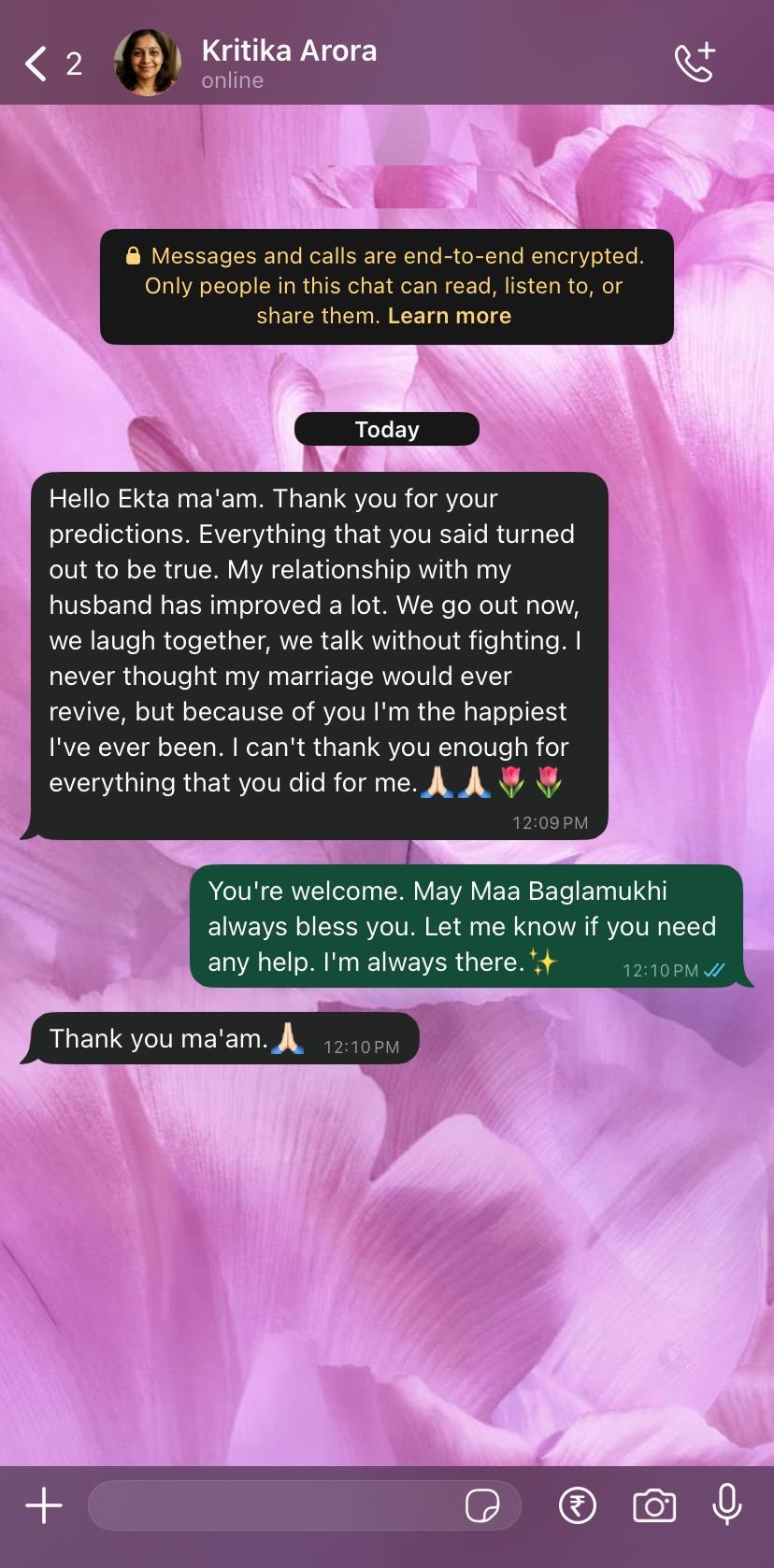This screenshot has height=1568, width=774.
Task: Open the attachments plus menu
Action: (43, 1505)
